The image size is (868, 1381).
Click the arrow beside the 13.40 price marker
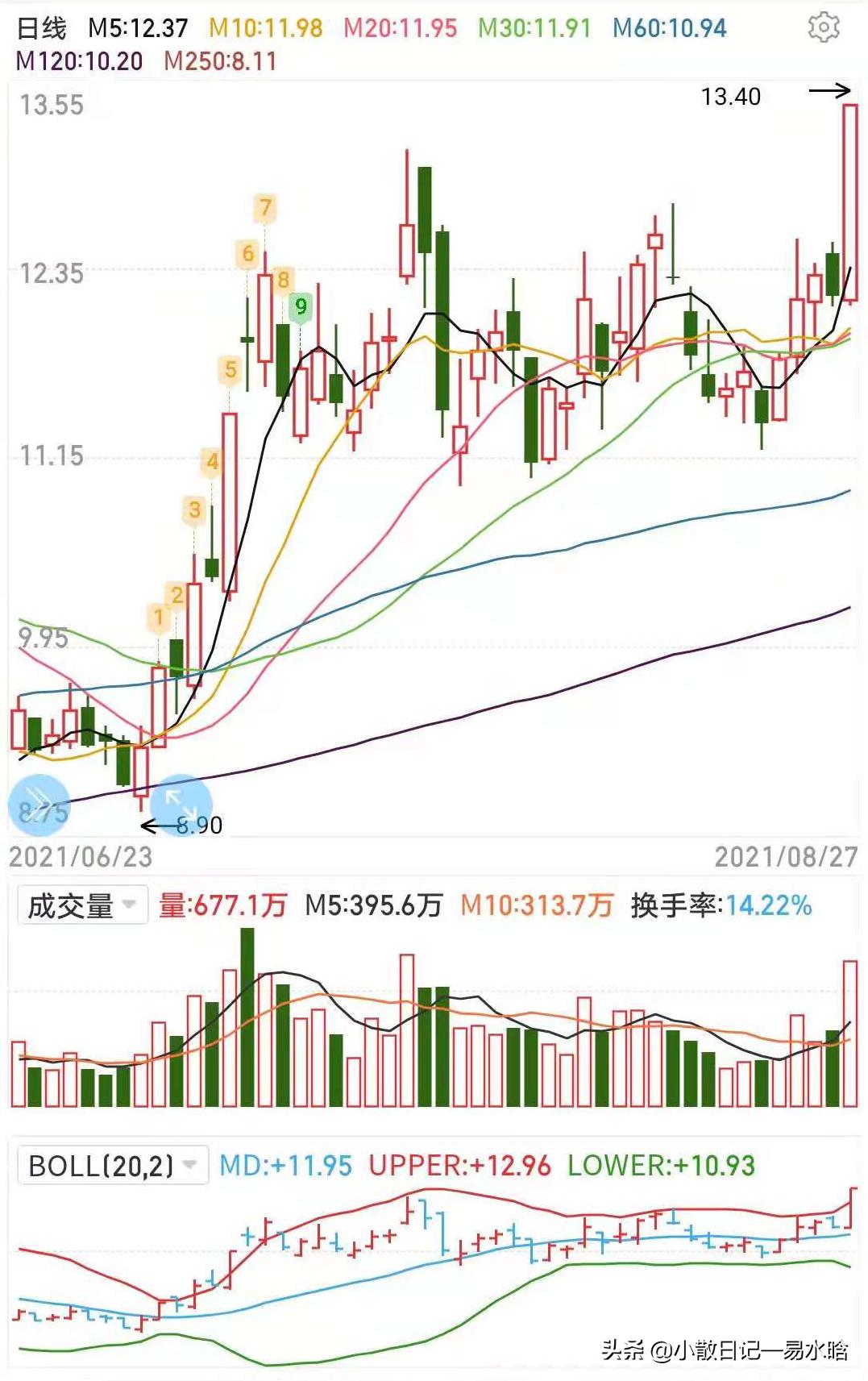831,91
